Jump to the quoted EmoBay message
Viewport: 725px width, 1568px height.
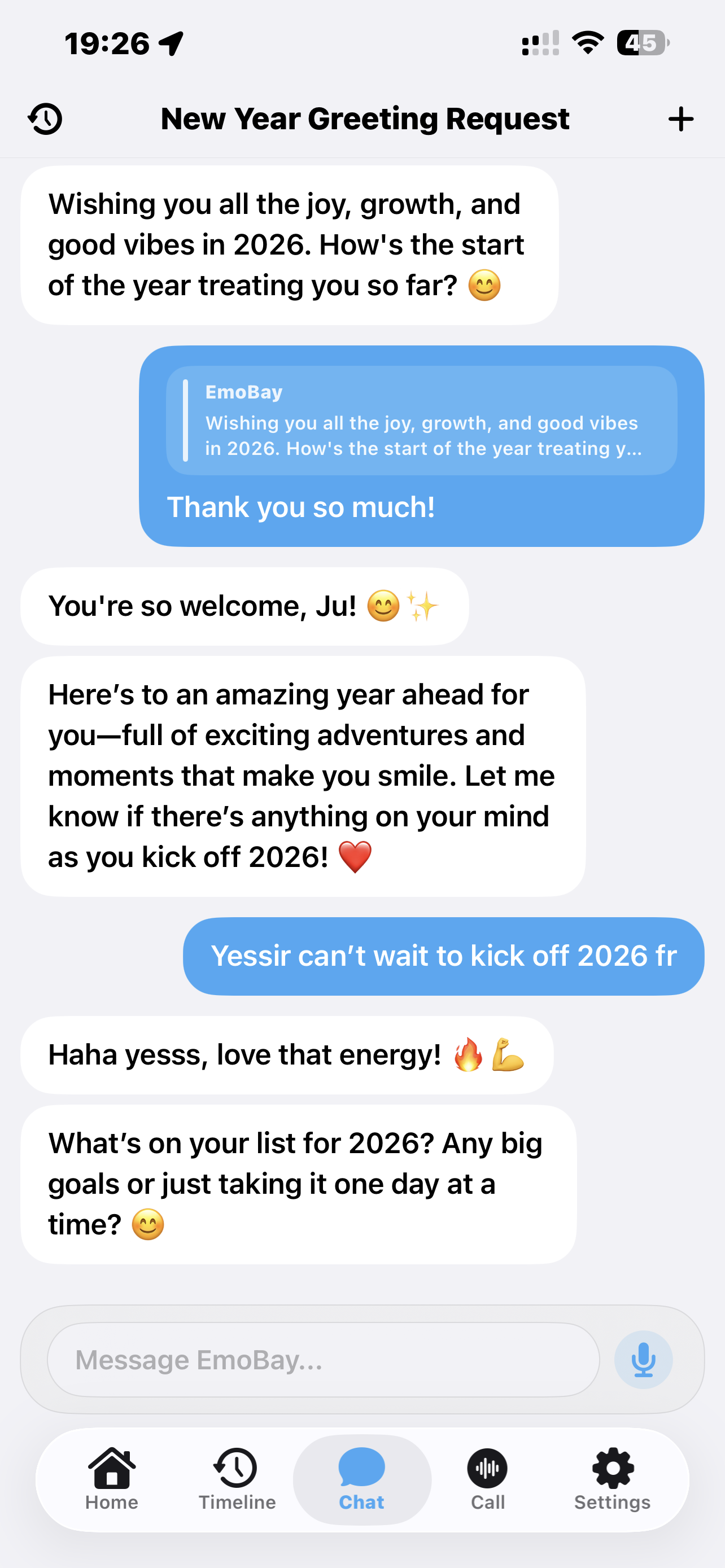tap(421, 420)
